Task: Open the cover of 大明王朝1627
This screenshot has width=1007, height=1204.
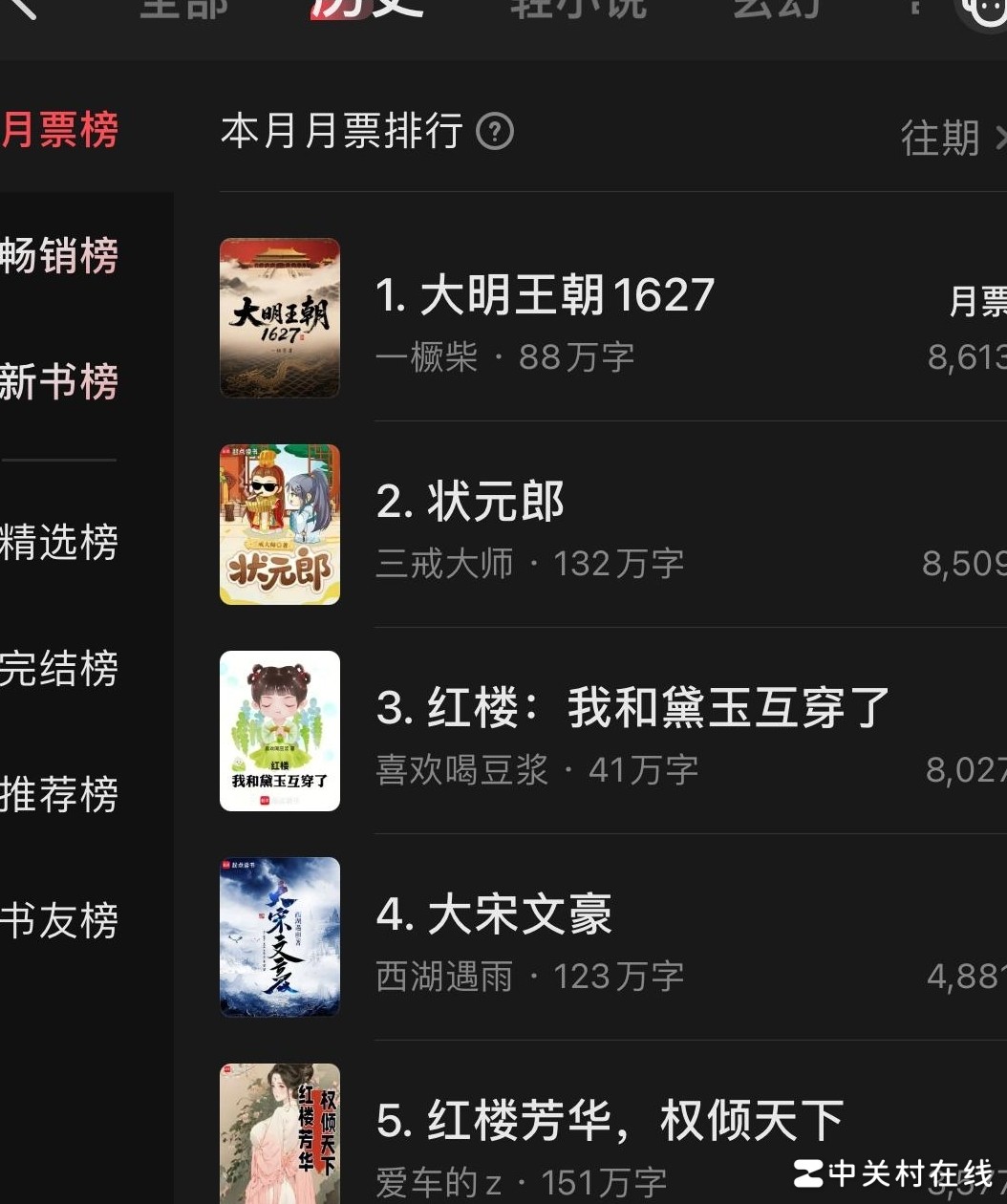Action: point(279,317)
